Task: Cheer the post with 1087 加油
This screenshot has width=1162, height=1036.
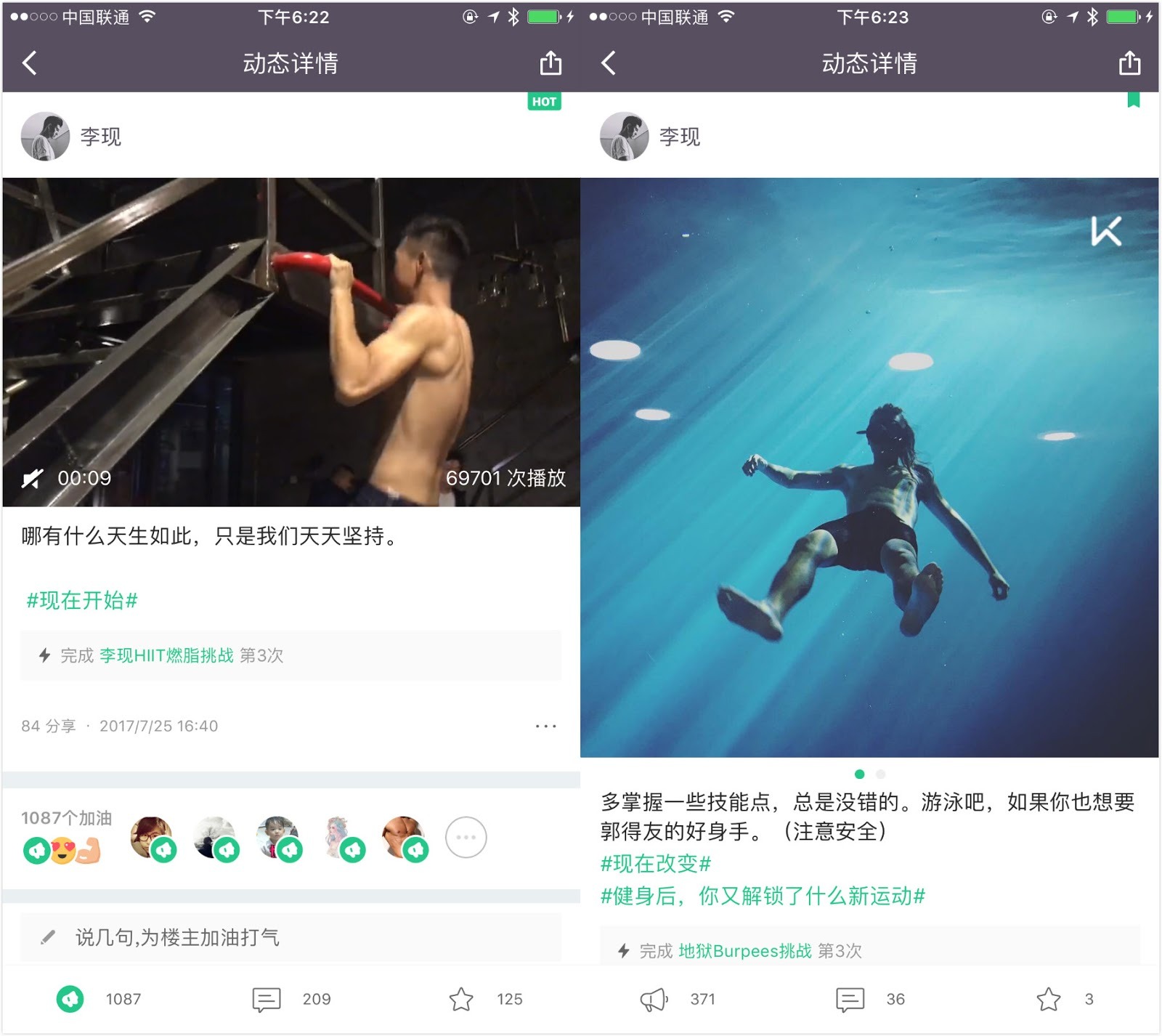Action: coord(70,999)
